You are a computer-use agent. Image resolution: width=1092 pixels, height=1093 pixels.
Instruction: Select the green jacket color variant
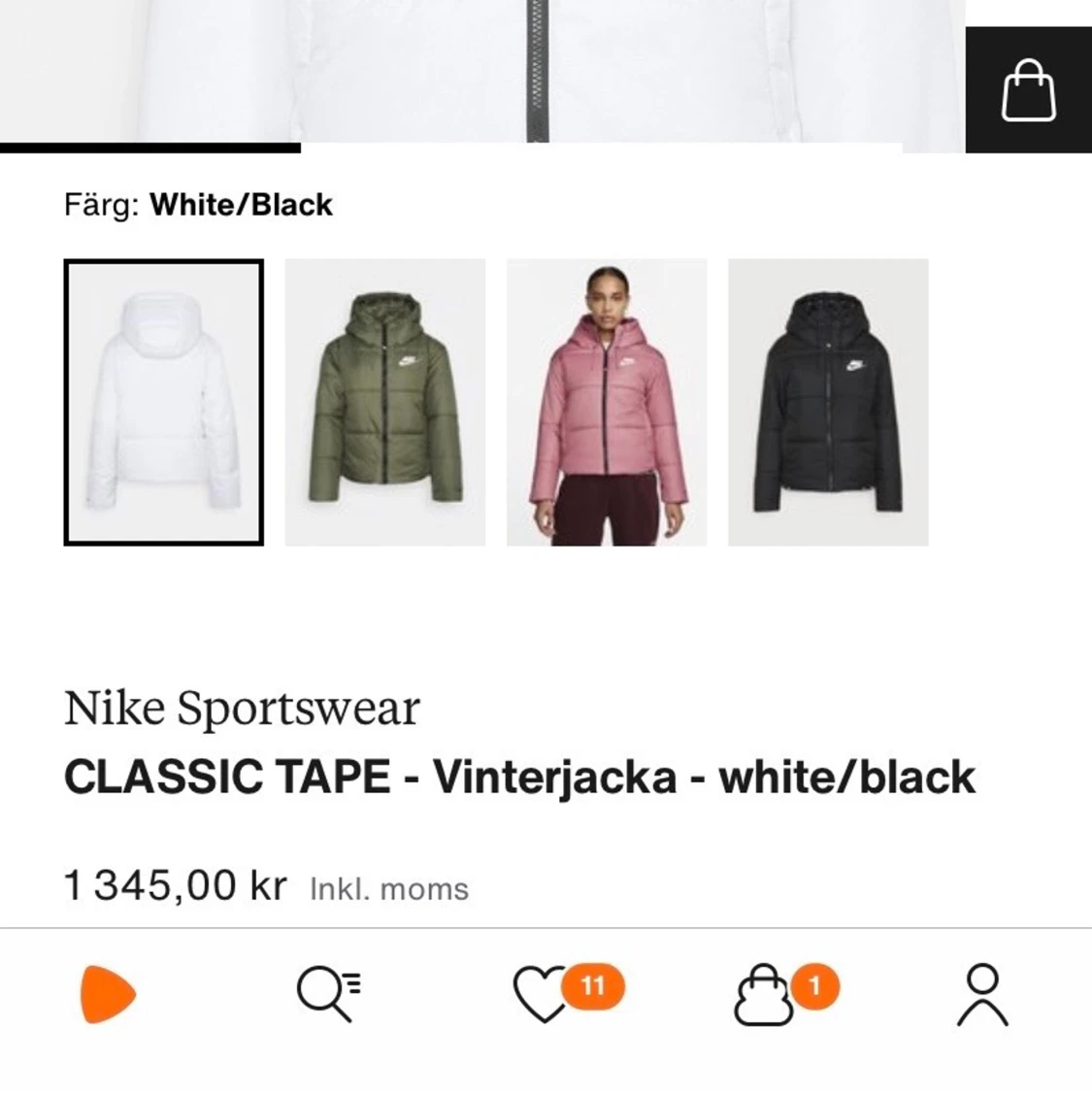pyautogui.click(x=384, y=401)
